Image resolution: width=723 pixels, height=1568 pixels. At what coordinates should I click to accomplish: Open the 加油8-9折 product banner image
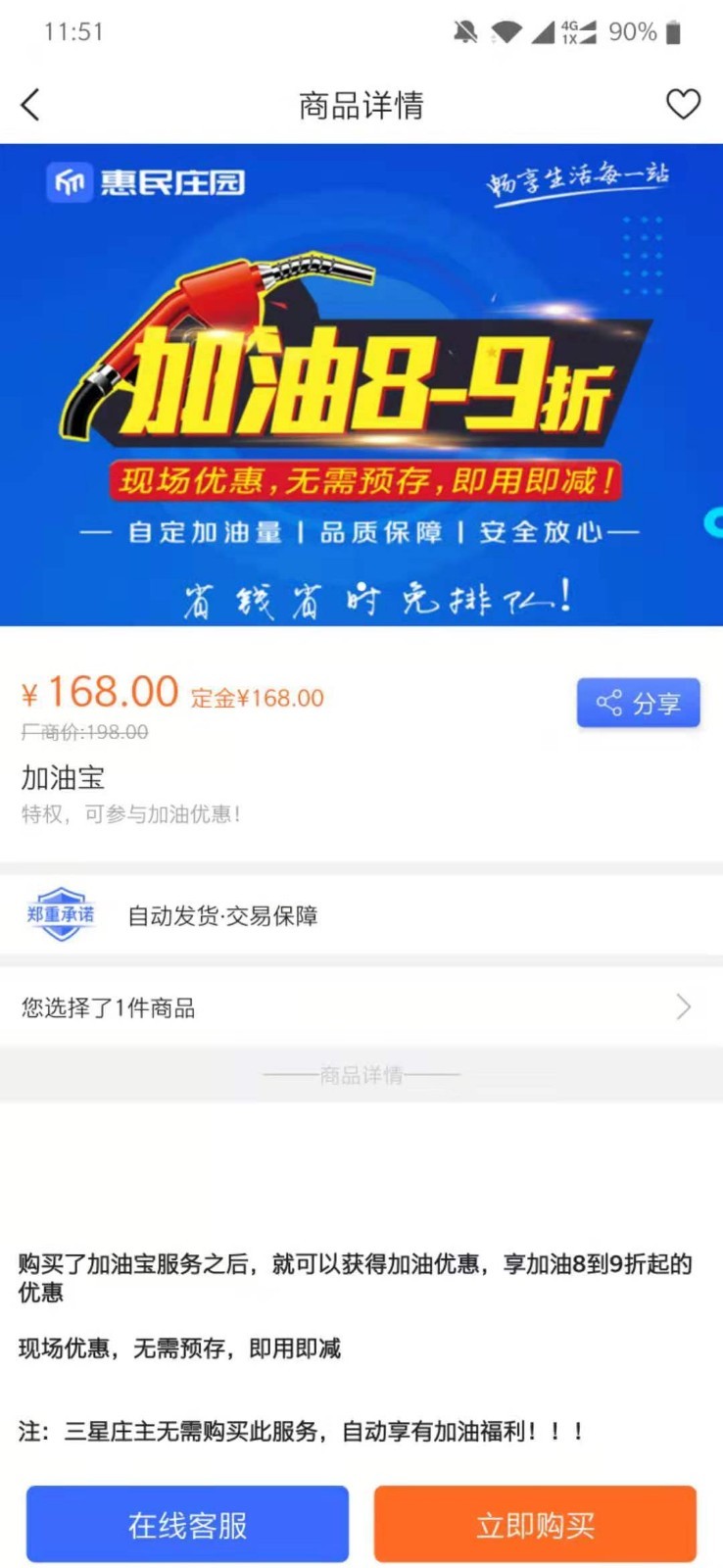pos(361,384)
